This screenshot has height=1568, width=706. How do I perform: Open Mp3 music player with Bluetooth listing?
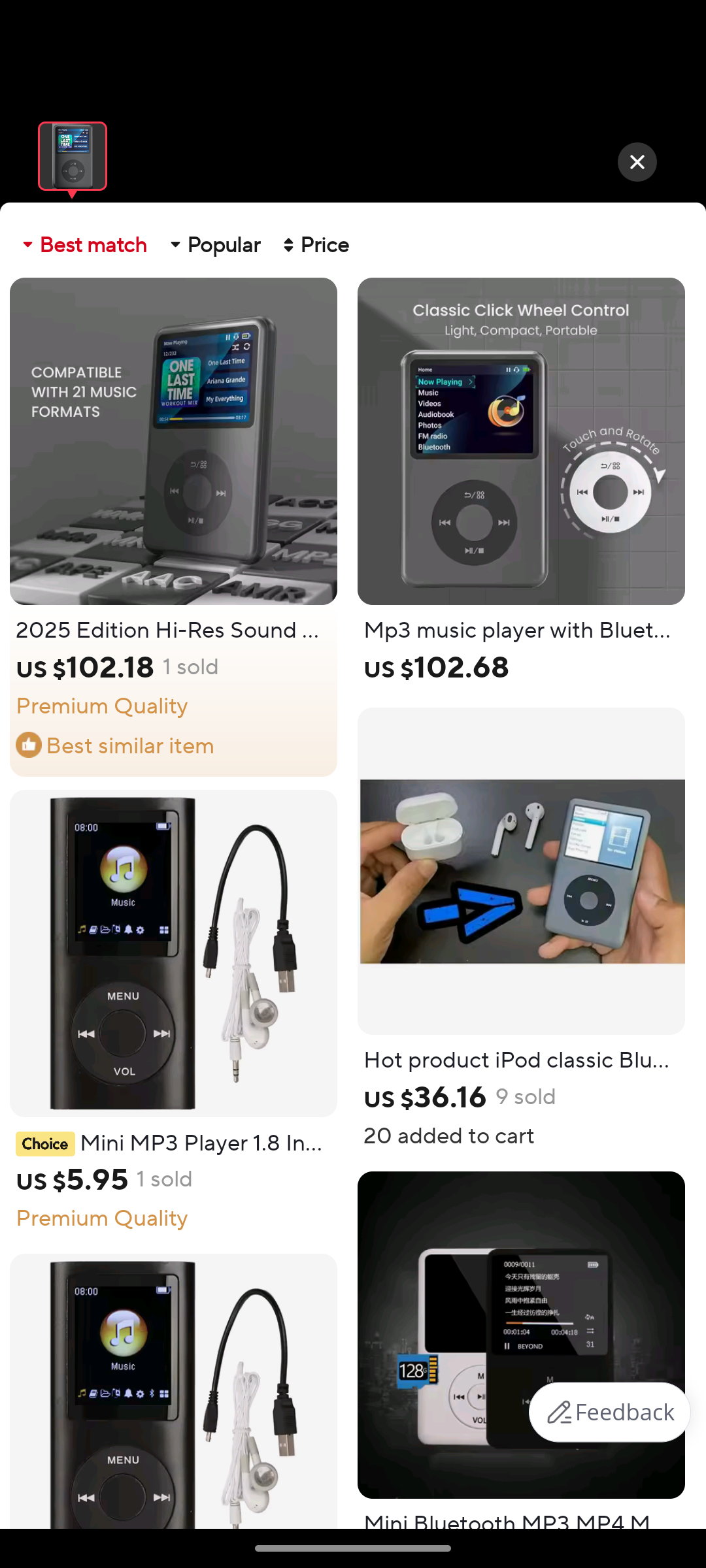[521, 482]
